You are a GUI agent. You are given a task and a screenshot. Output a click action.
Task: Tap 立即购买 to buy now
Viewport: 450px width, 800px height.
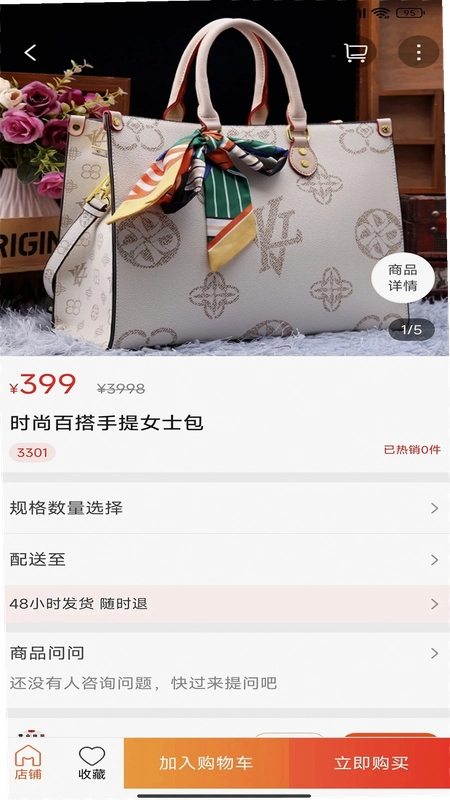click(371, 763)
